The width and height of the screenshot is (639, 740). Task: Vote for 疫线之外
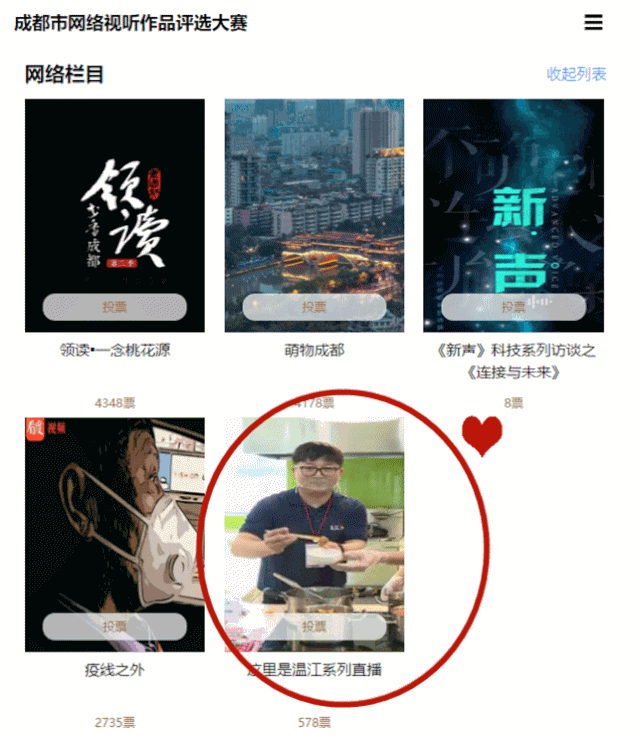[x=114, y=627]
